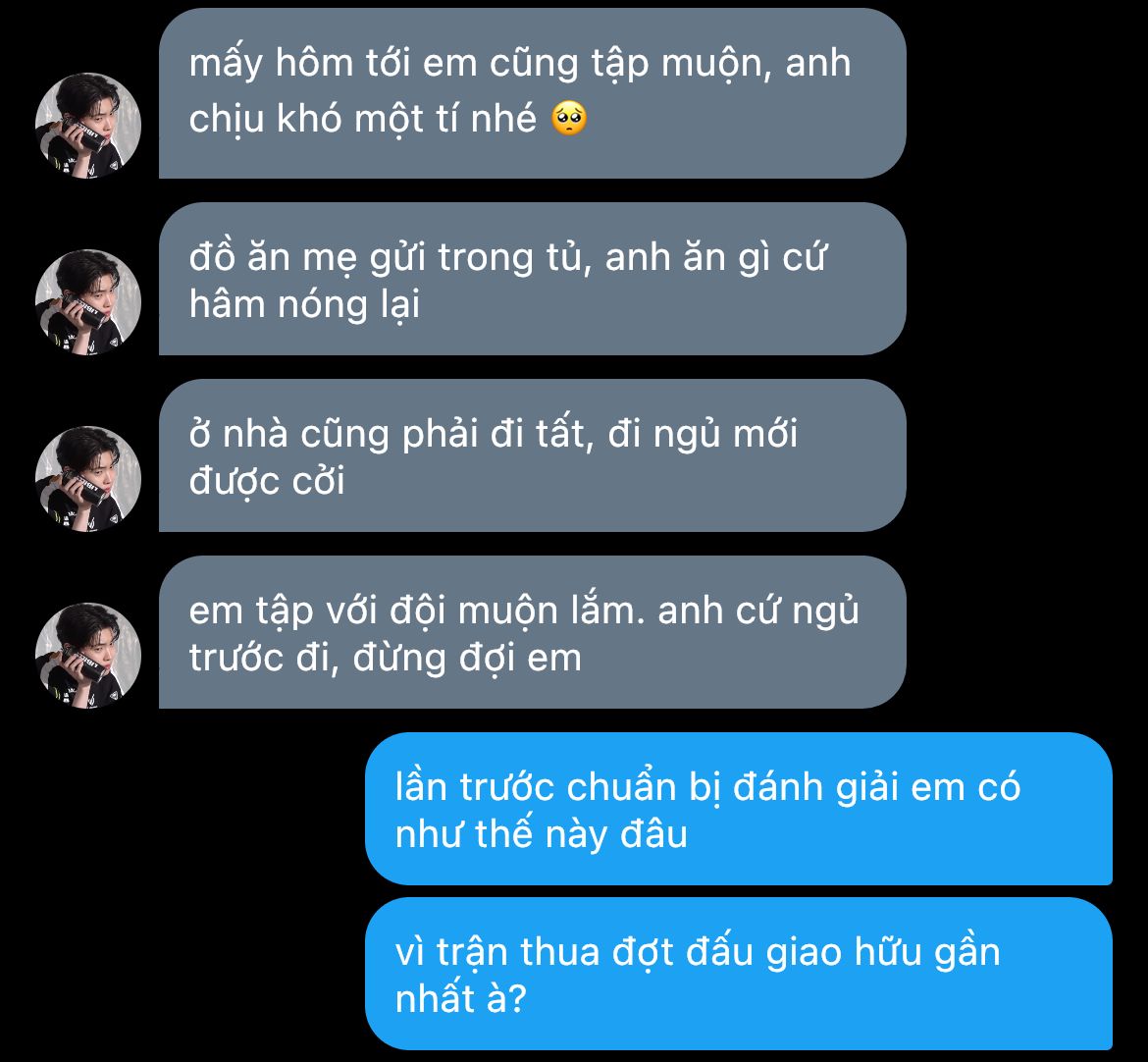
Task: Open sender's avatar beside "mấy hôm tới" message
Action: click(x=87, y=126)
